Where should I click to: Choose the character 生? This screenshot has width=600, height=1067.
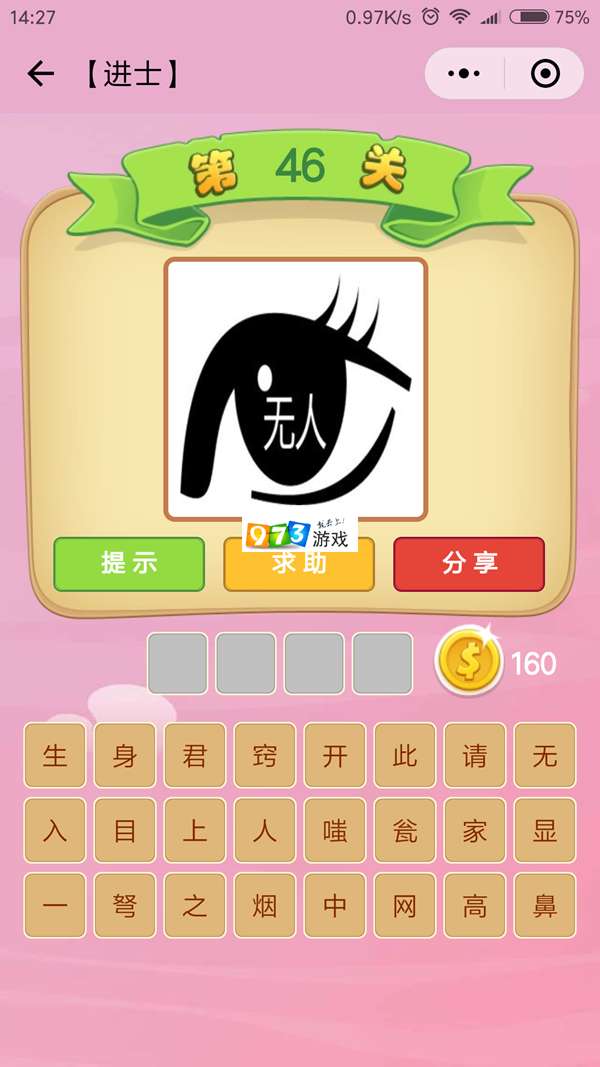coord(55,756)
